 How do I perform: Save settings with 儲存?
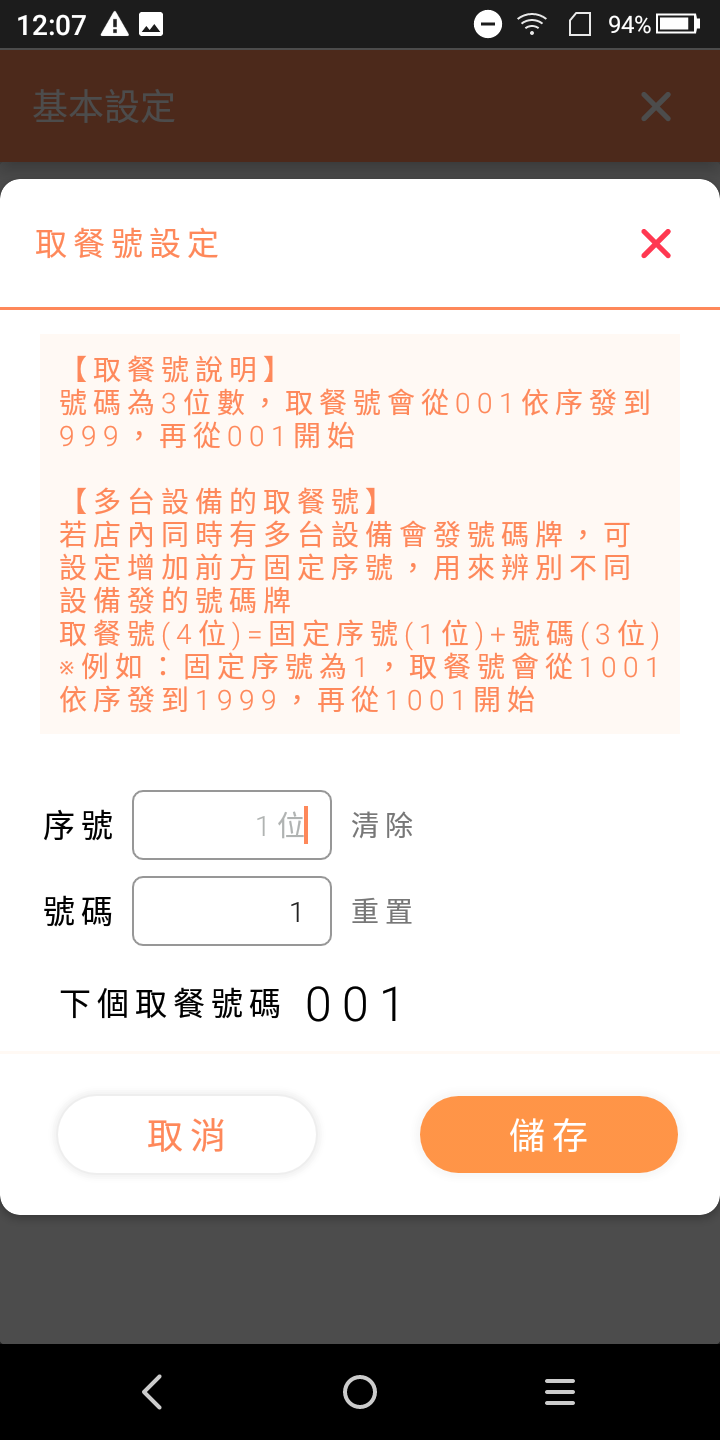(x=548, y=1135)
